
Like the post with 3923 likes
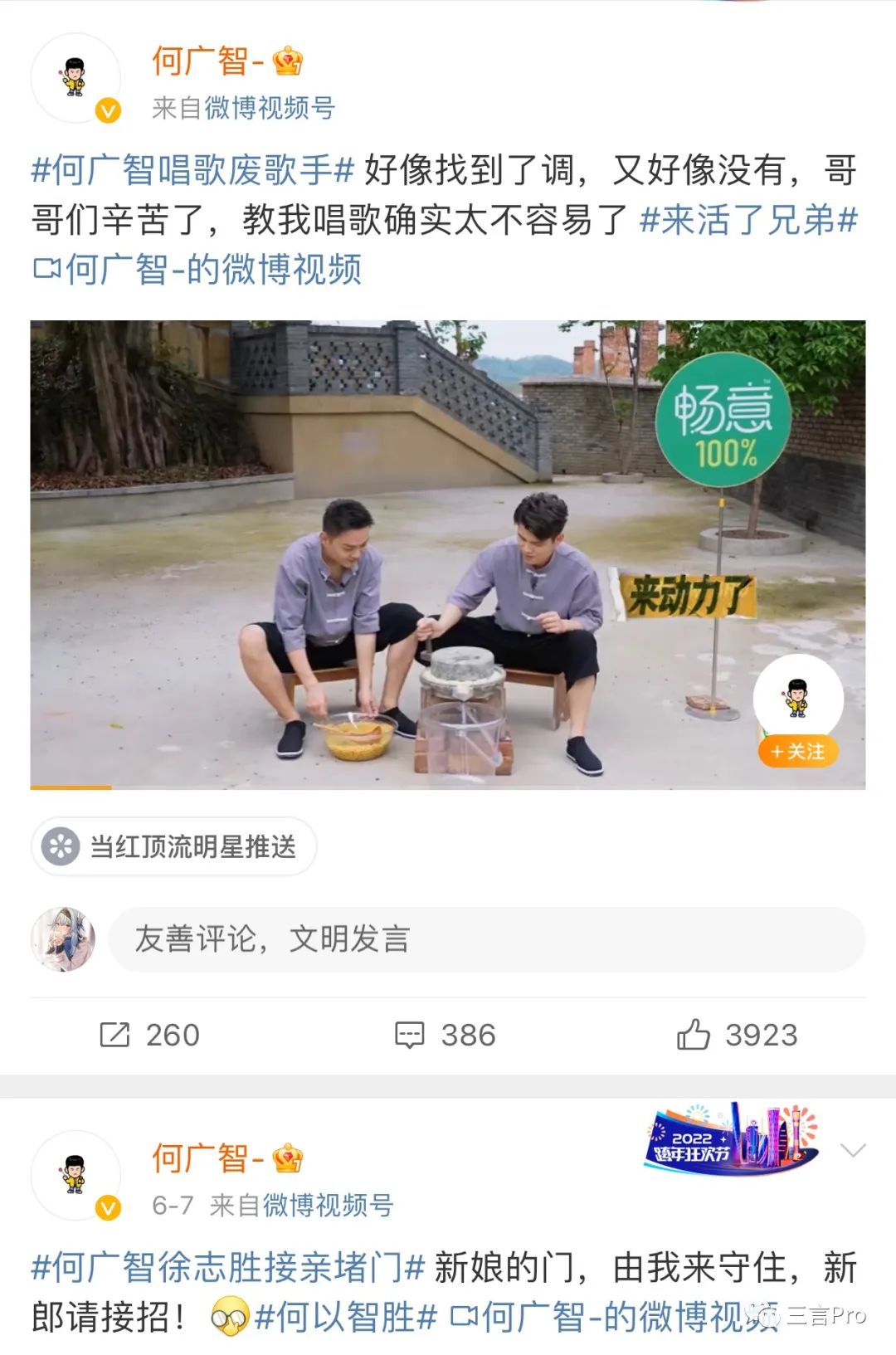pos(737,1035)
